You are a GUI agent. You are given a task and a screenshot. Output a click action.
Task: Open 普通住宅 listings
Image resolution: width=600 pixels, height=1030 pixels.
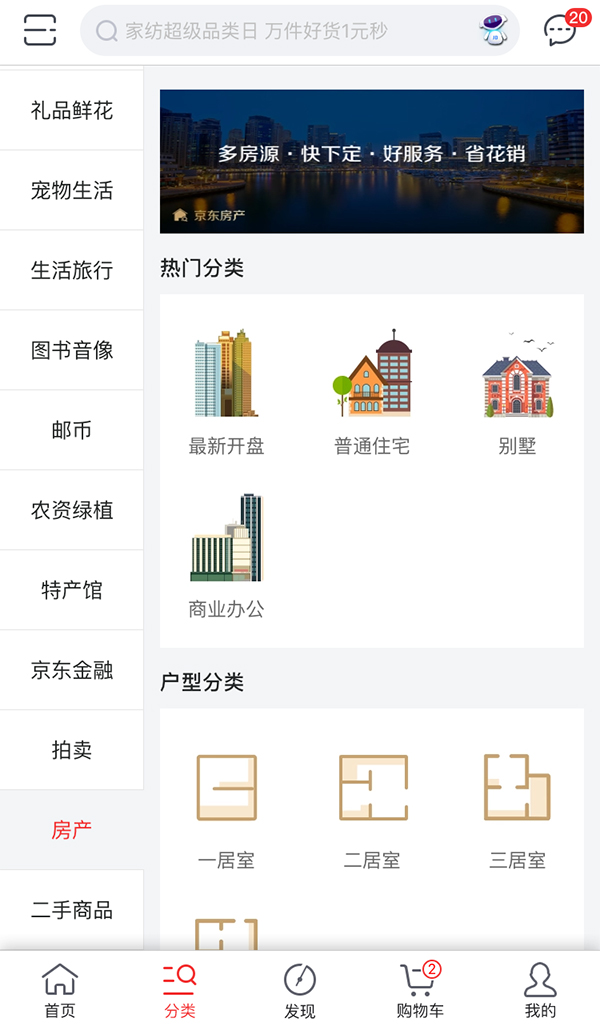372,390
